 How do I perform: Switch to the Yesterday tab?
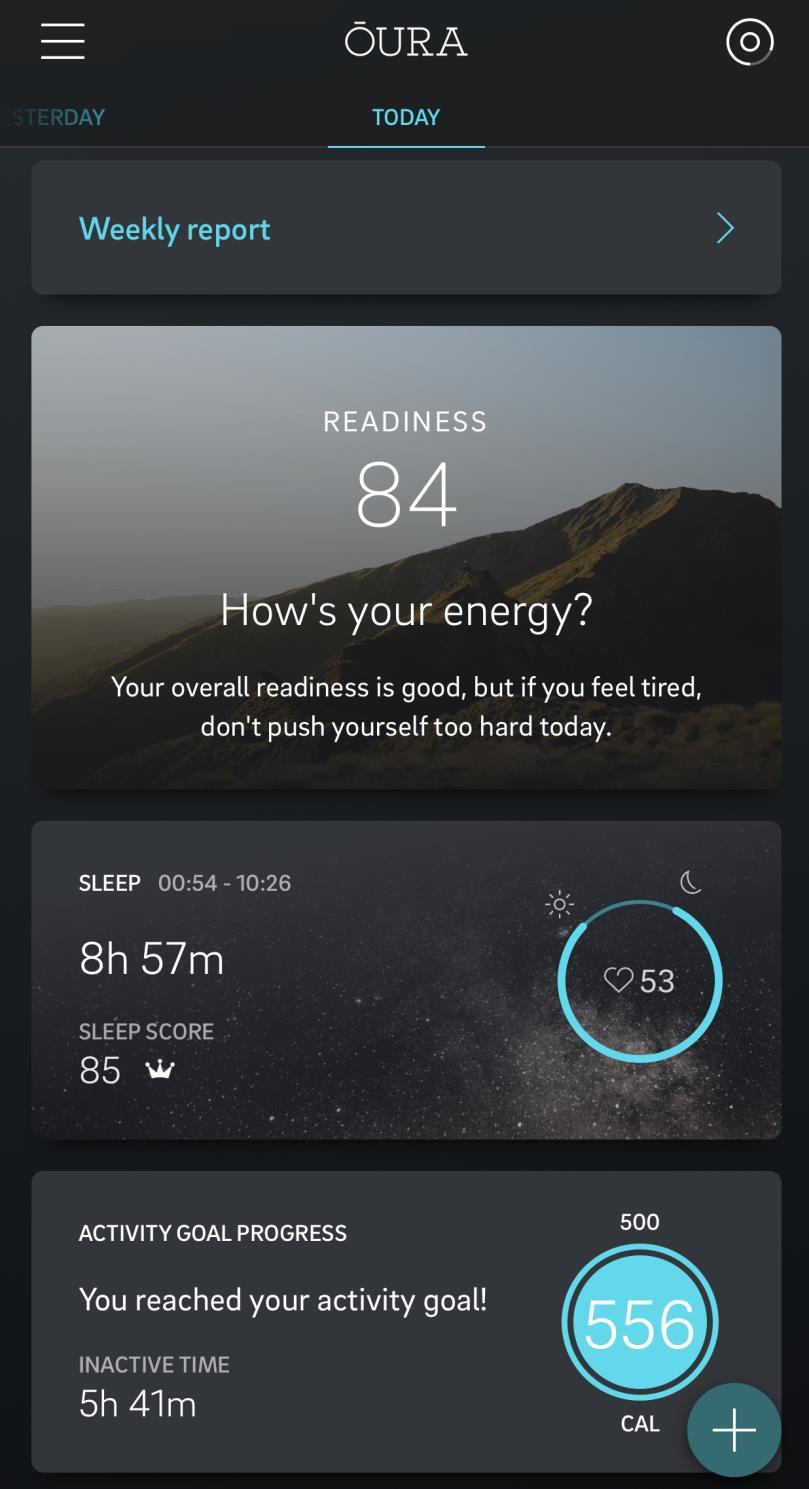(55, 117)
